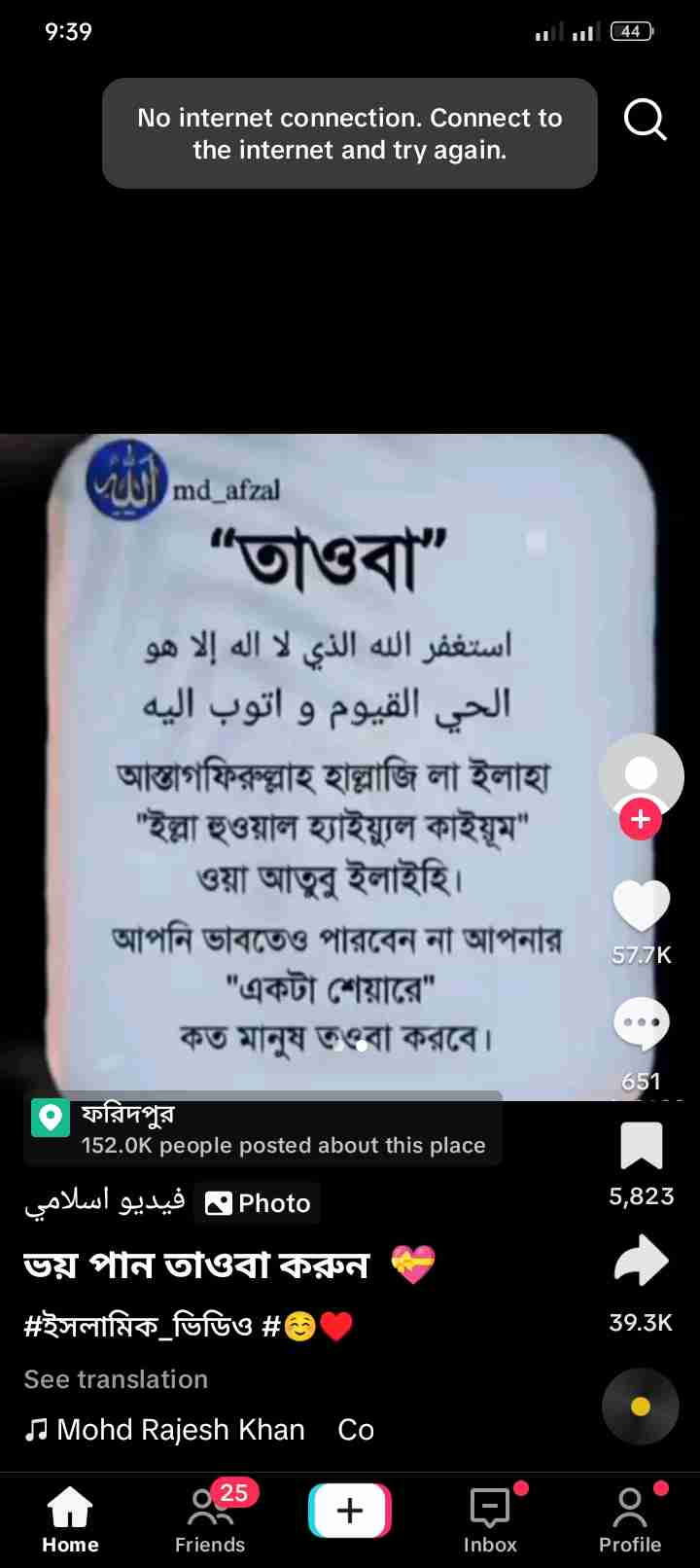Screen dimensions: 700x1568
Task: Share this post using the arrow icon
Action: (641, 1262)
